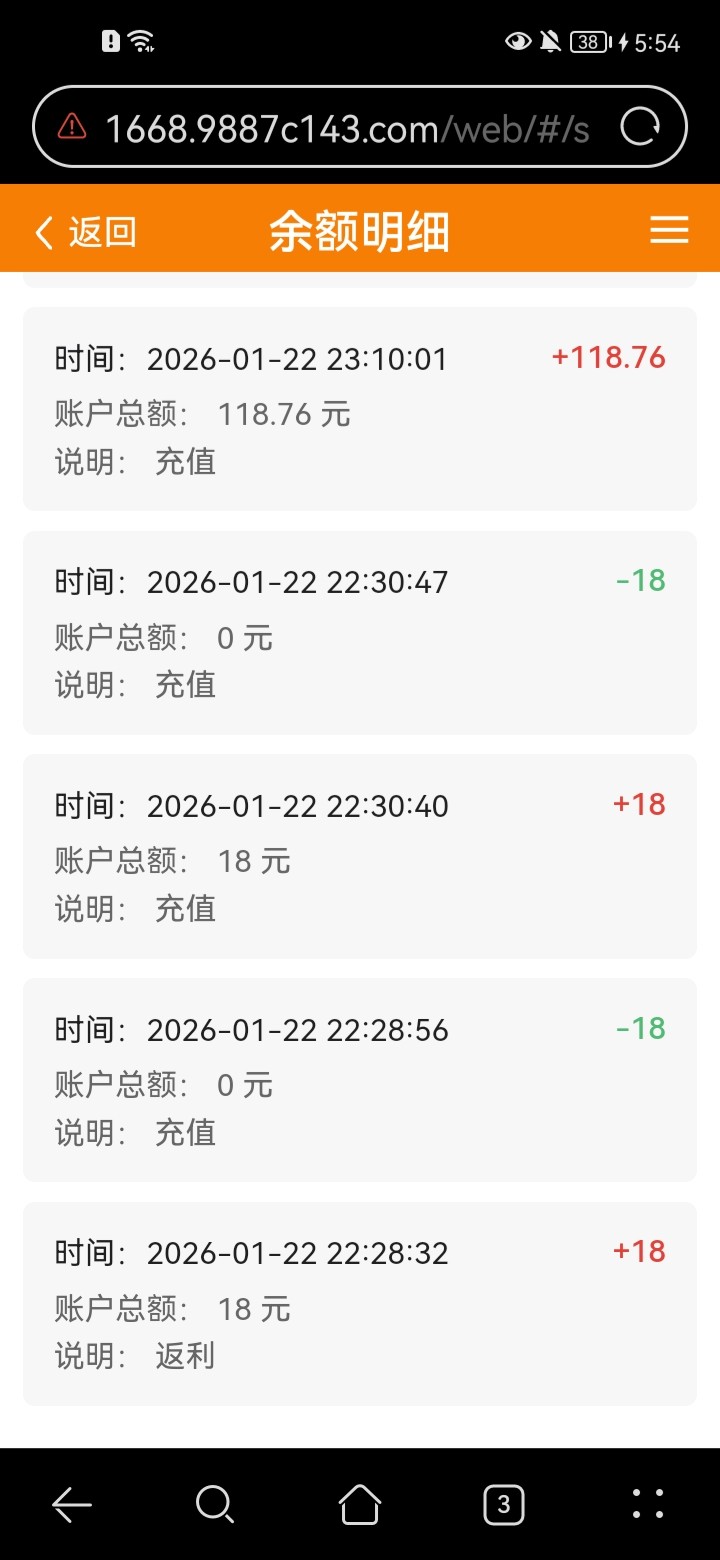Open the hamburger menu in the header

pyautogui.click(x=669, y=230)
